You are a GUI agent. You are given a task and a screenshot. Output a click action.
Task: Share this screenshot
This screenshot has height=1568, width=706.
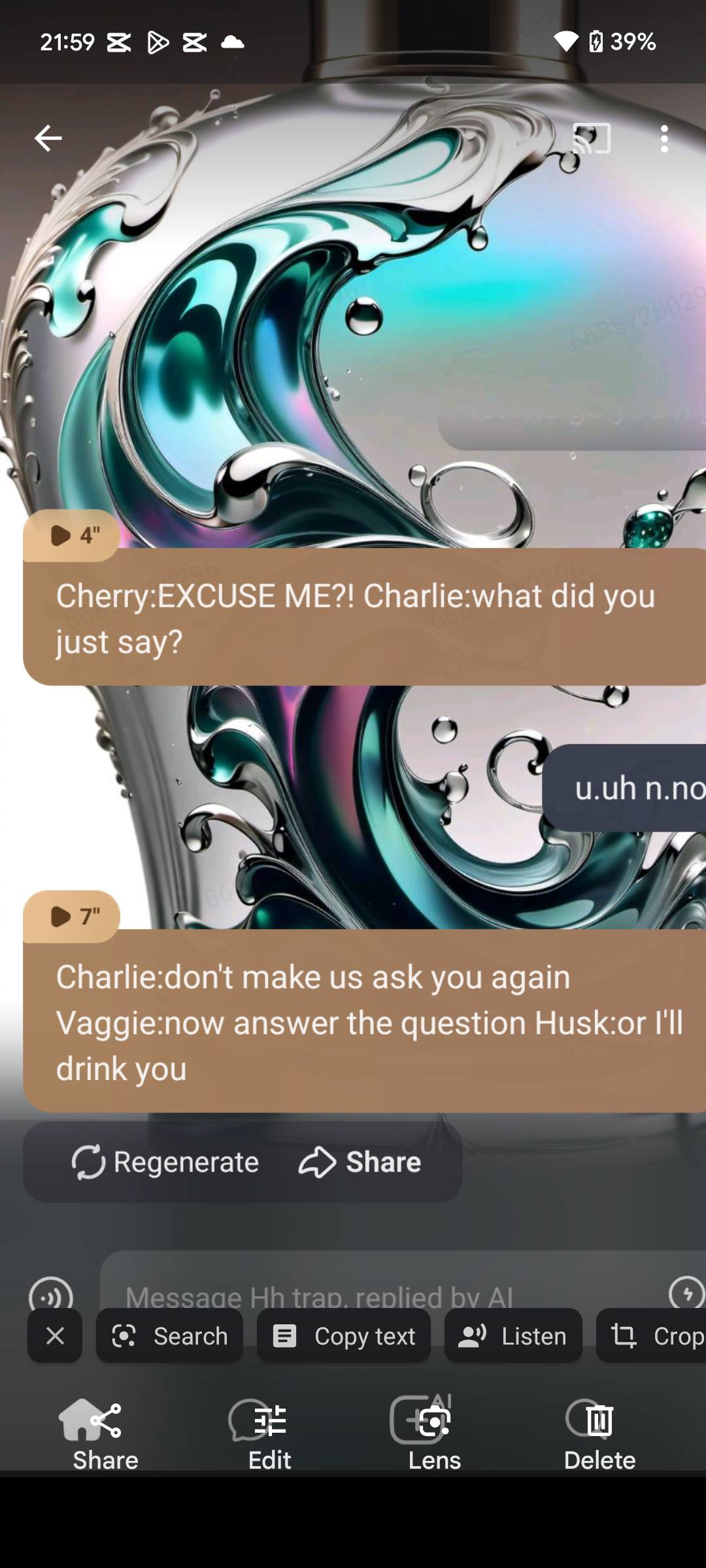(105, 1435)
